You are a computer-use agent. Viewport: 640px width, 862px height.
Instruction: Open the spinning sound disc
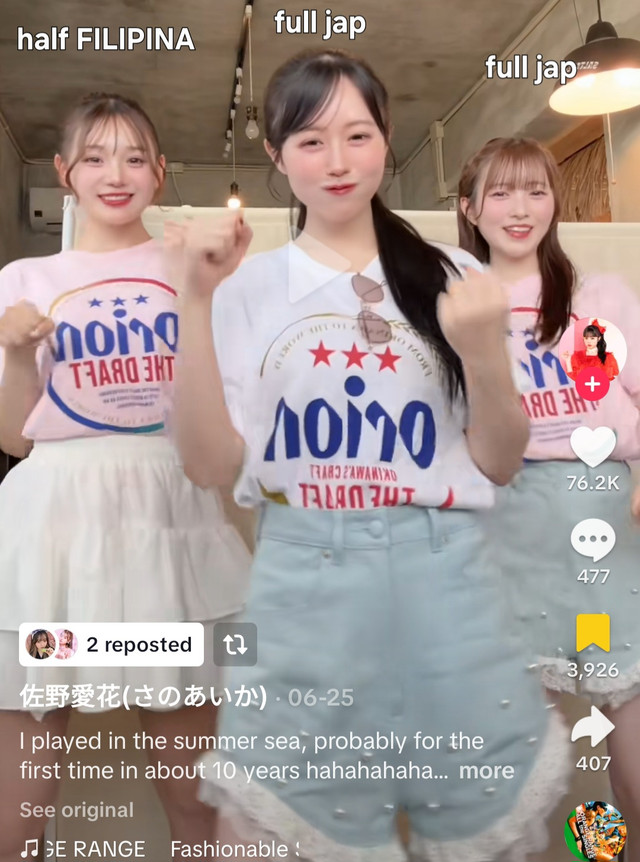tap(594, 830)
